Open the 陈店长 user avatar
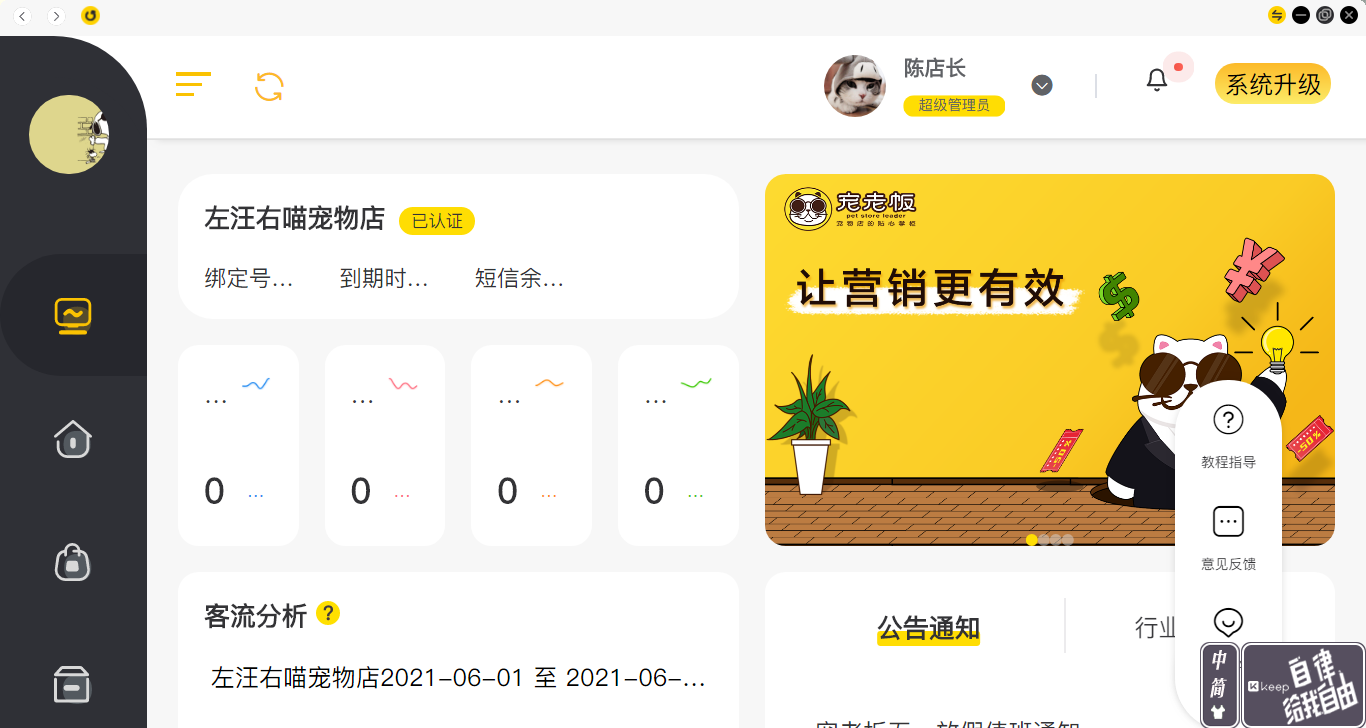The width and height of the screenshot is (1366, 728). tap(855, 86)
